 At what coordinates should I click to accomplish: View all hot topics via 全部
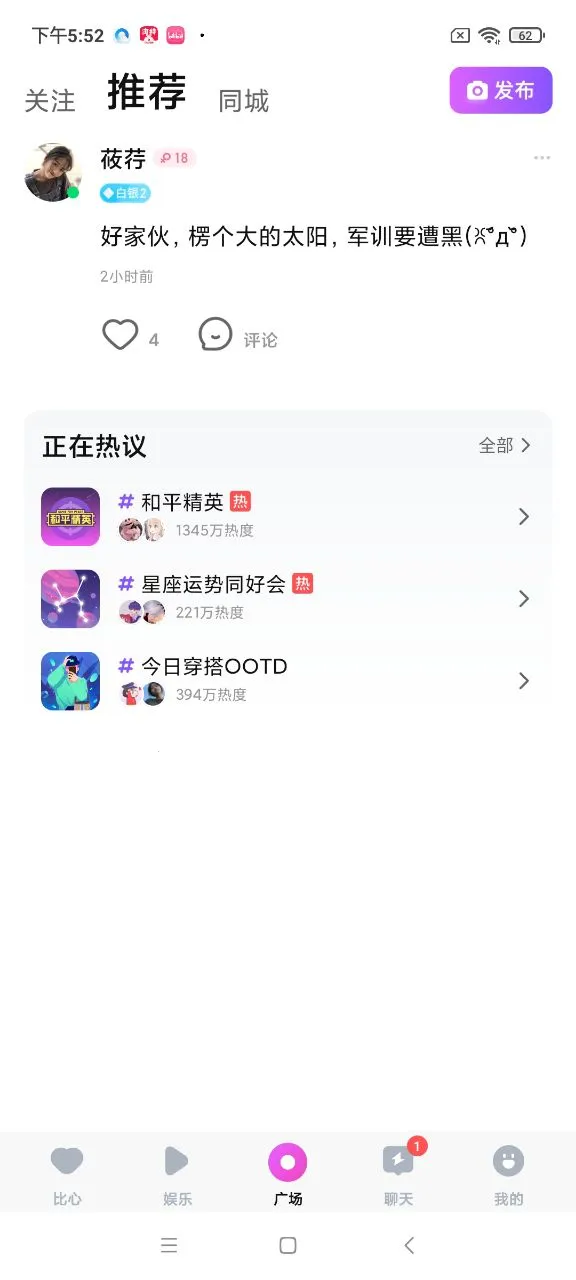tap(505, 445)
